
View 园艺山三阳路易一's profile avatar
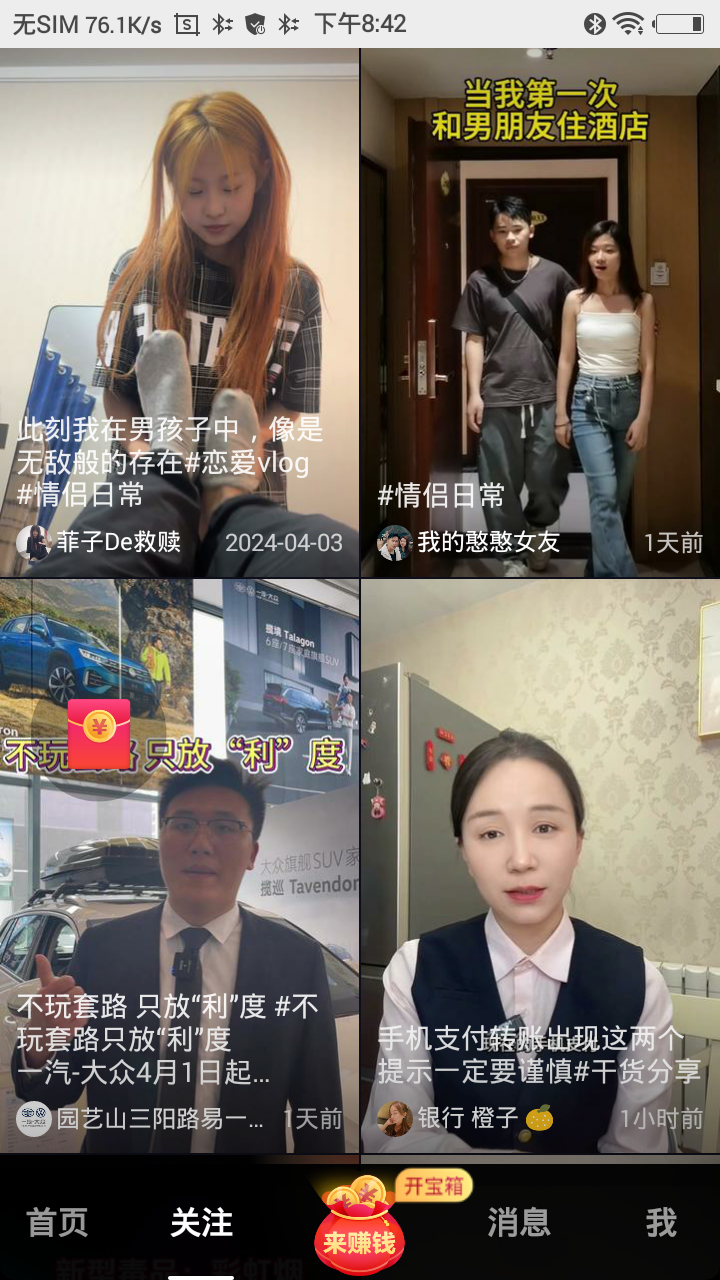pos(33,1118)
